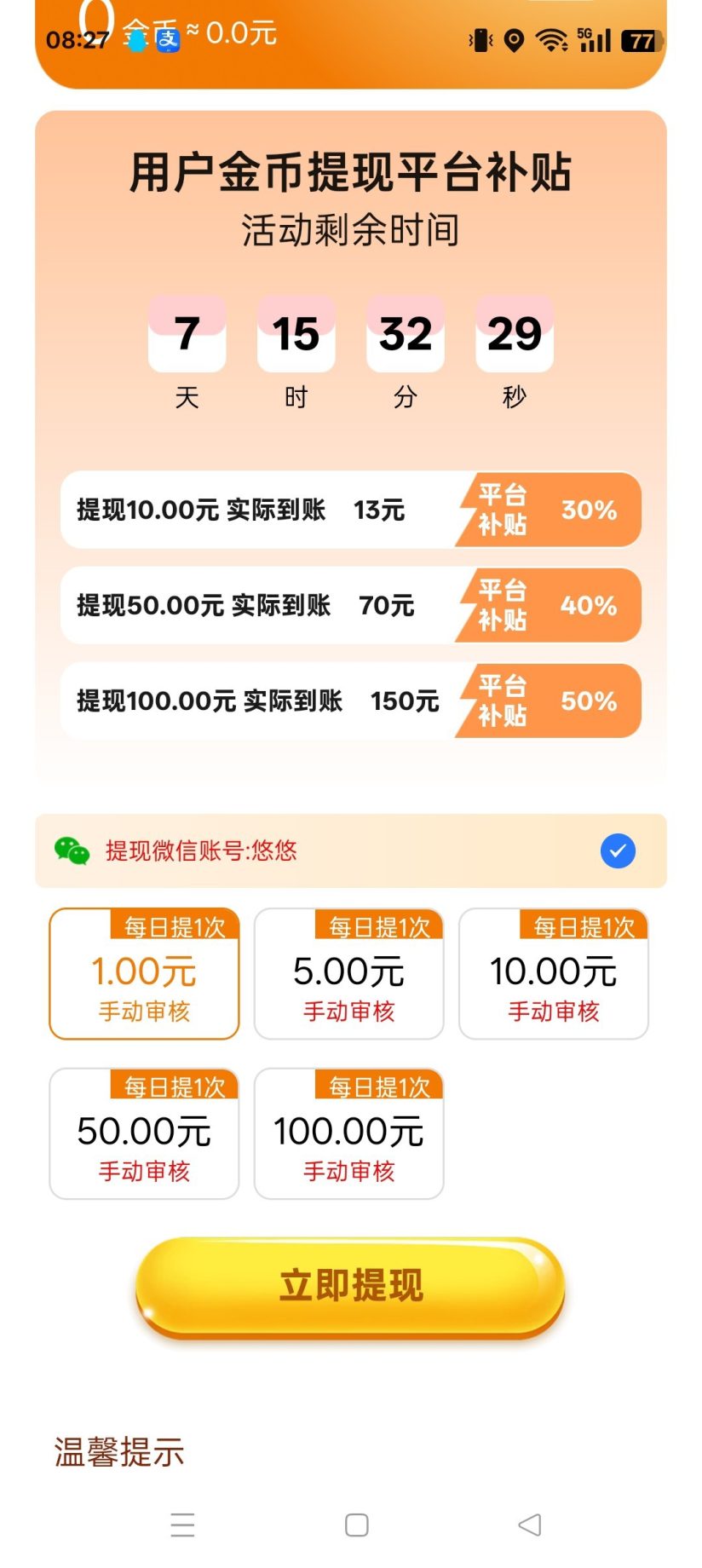Open recent apps from navigation bar
The height and width of the screenshot is (1568, 702).
point(182,1525)
